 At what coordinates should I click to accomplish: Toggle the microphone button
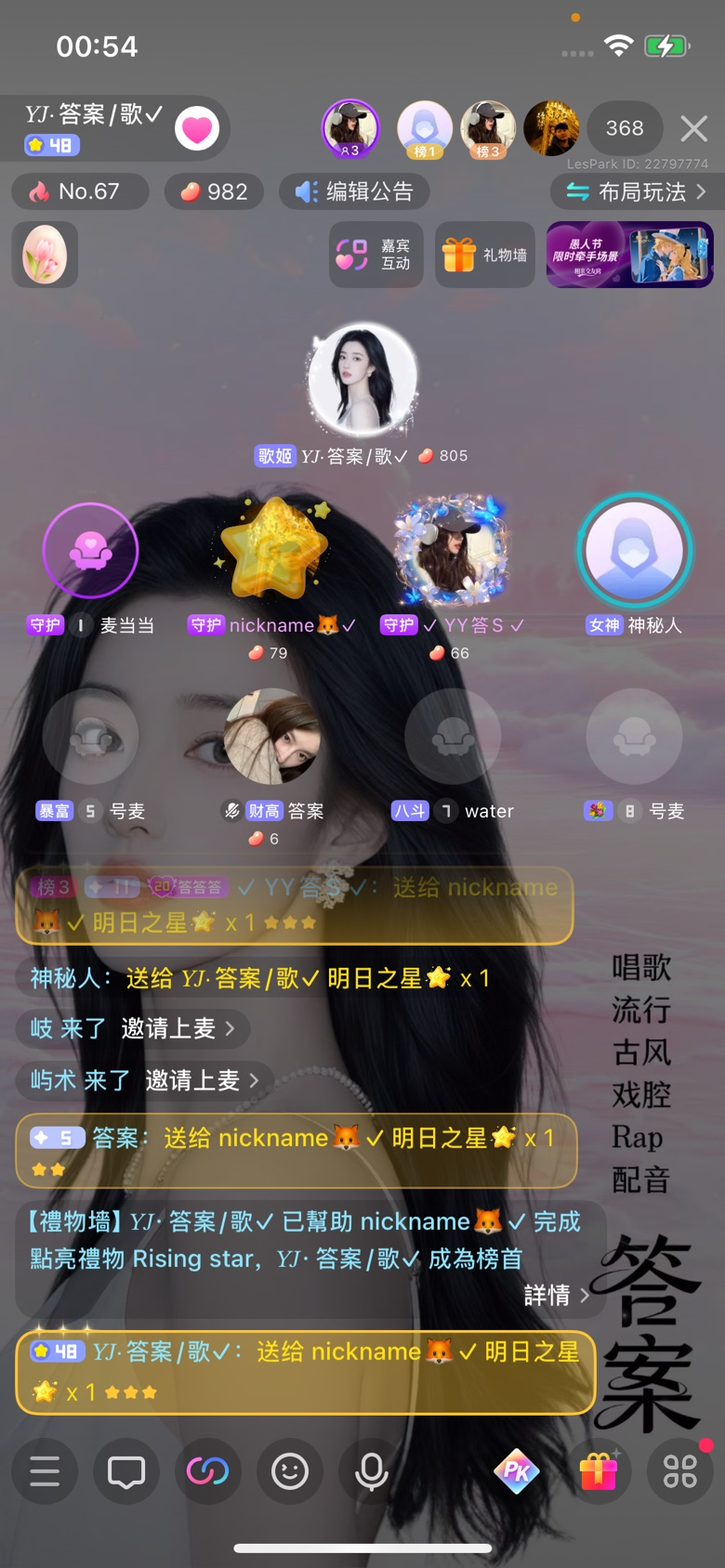click(372, 1471)
